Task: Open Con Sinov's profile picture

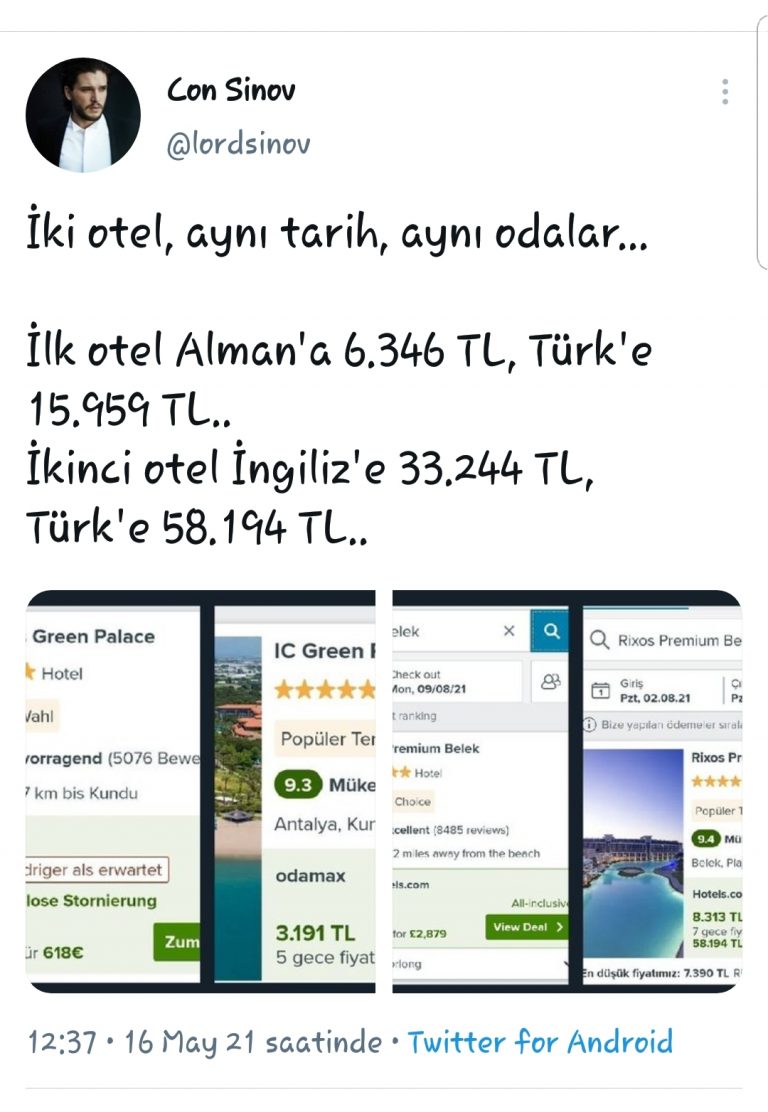Action: click(x=83, y=115)
